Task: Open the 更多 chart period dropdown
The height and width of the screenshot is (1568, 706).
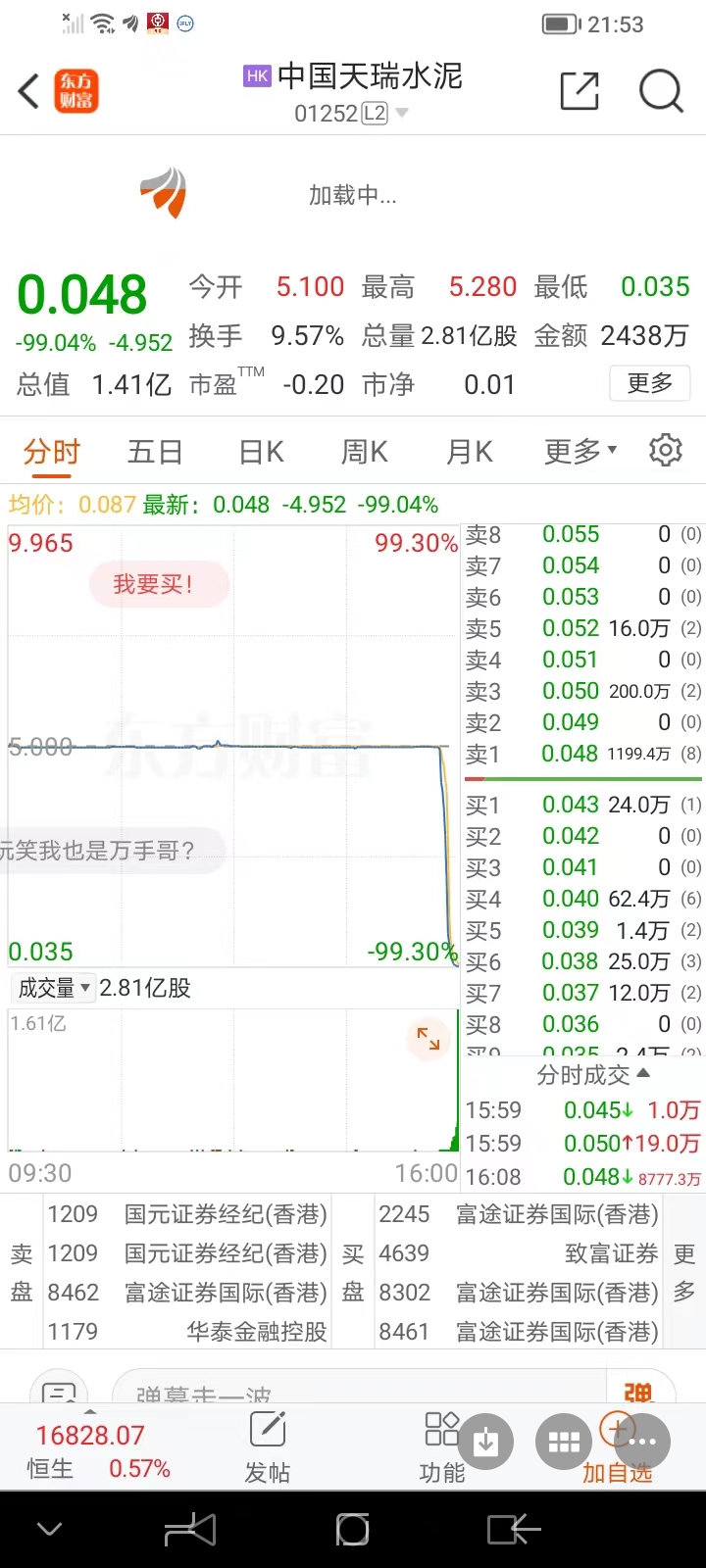Action: pyautogui.click(x=579, y=450)
